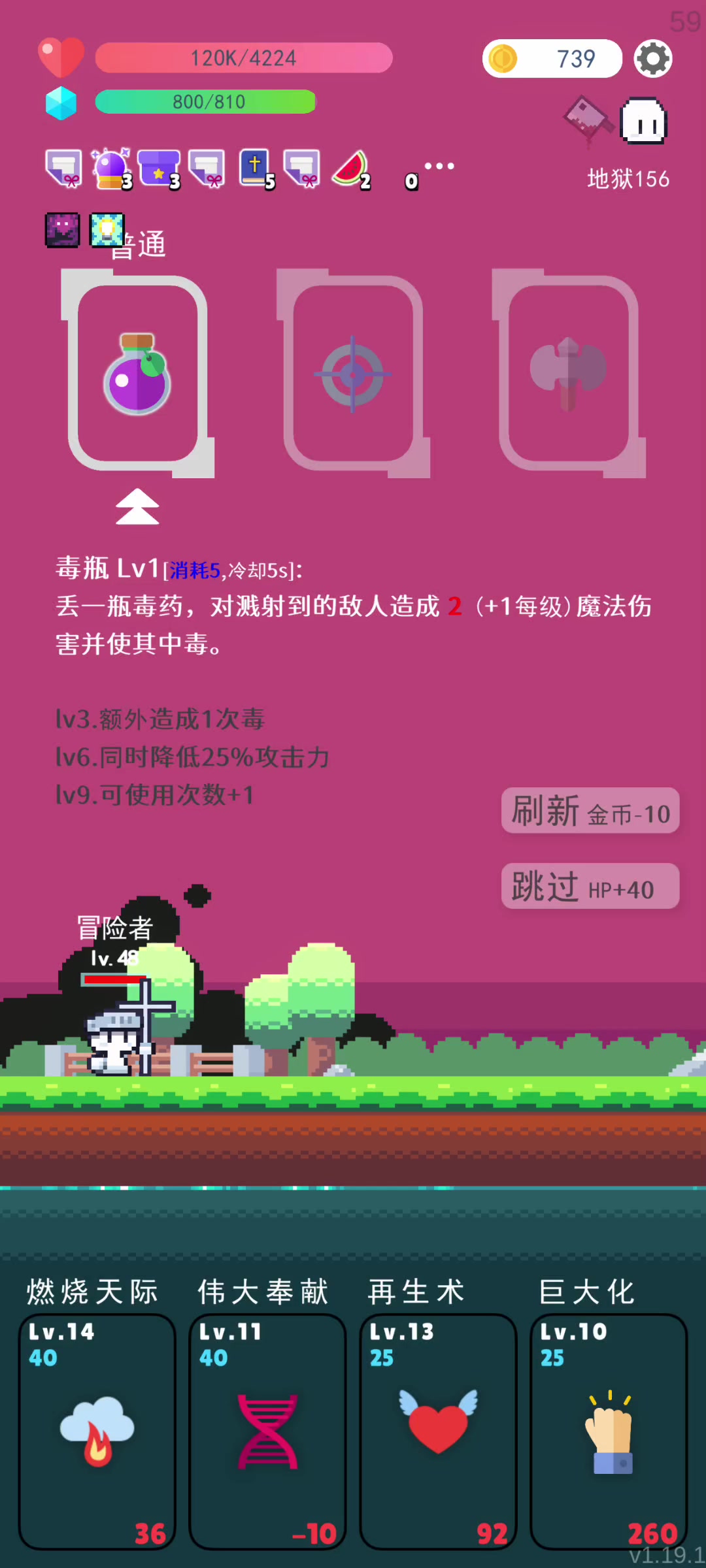Tap 跳过 to skip for HP+40
706x1568 pixels.
pyautogui.click(x=590, y=886)
